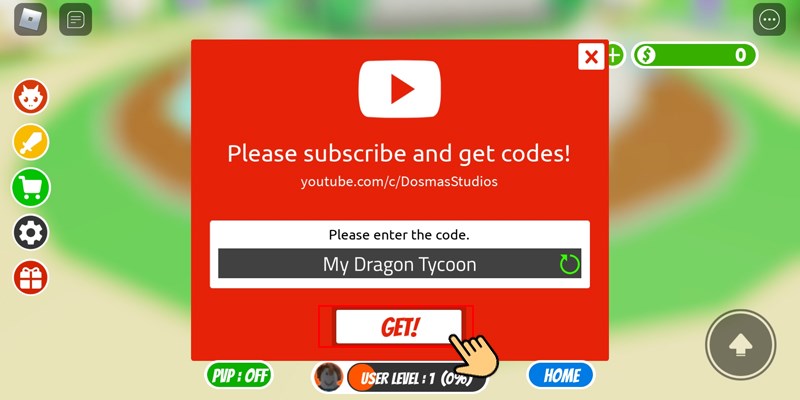This screenshot has width=800, height=400.
Task: Tap the GET! button
Action: [x=399, y=326]
